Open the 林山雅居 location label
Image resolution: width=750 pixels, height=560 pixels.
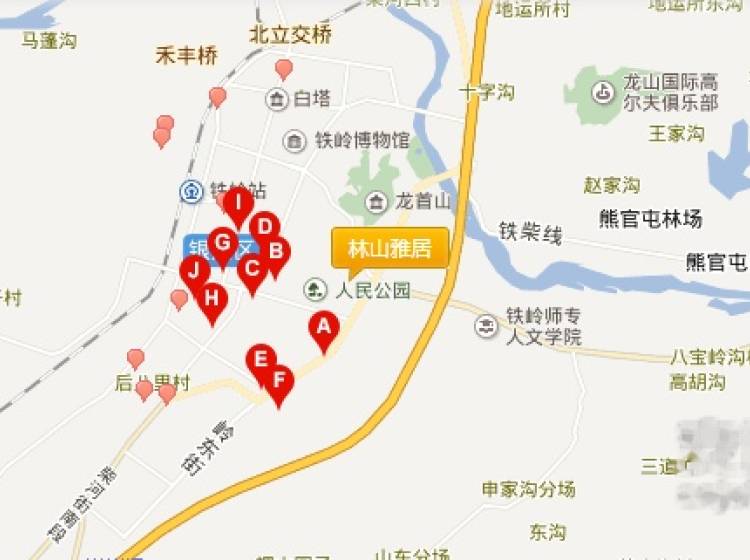[x=390, y=249]
